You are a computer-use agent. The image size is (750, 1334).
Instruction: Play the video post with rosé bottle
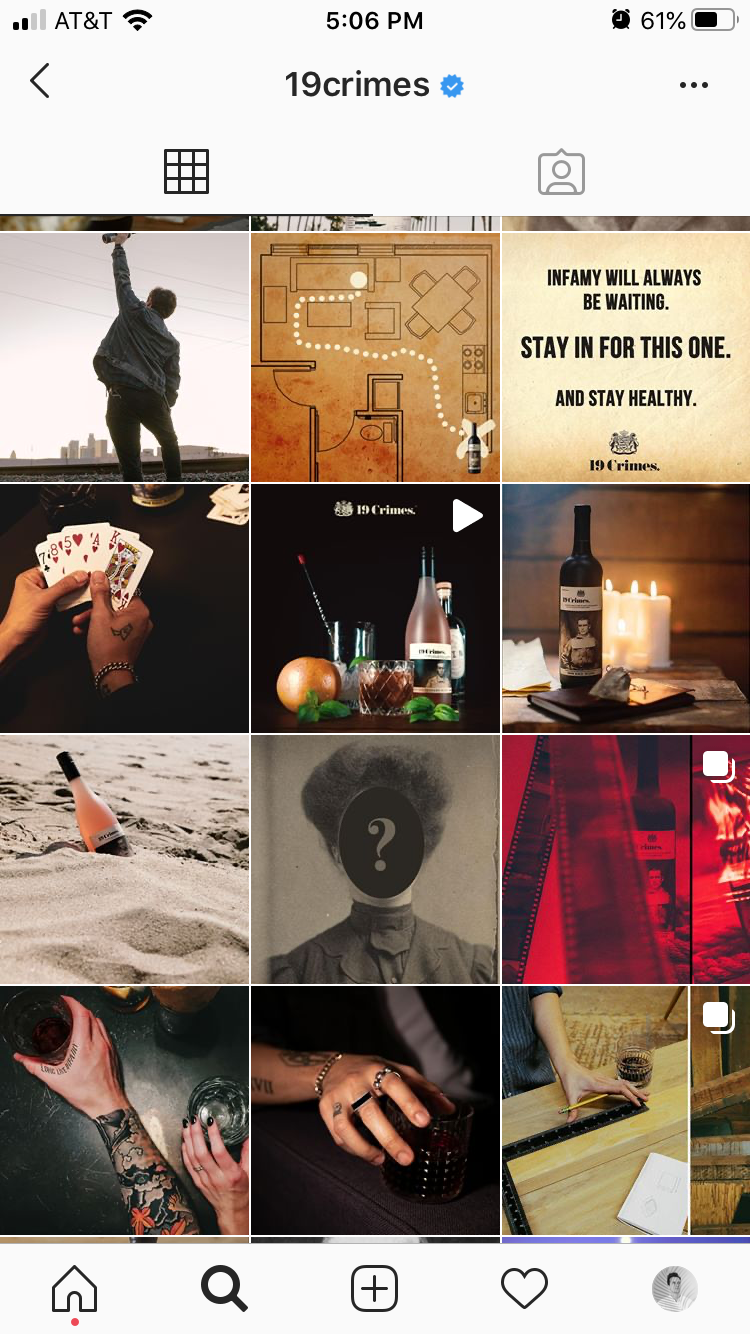pos(375,608)
